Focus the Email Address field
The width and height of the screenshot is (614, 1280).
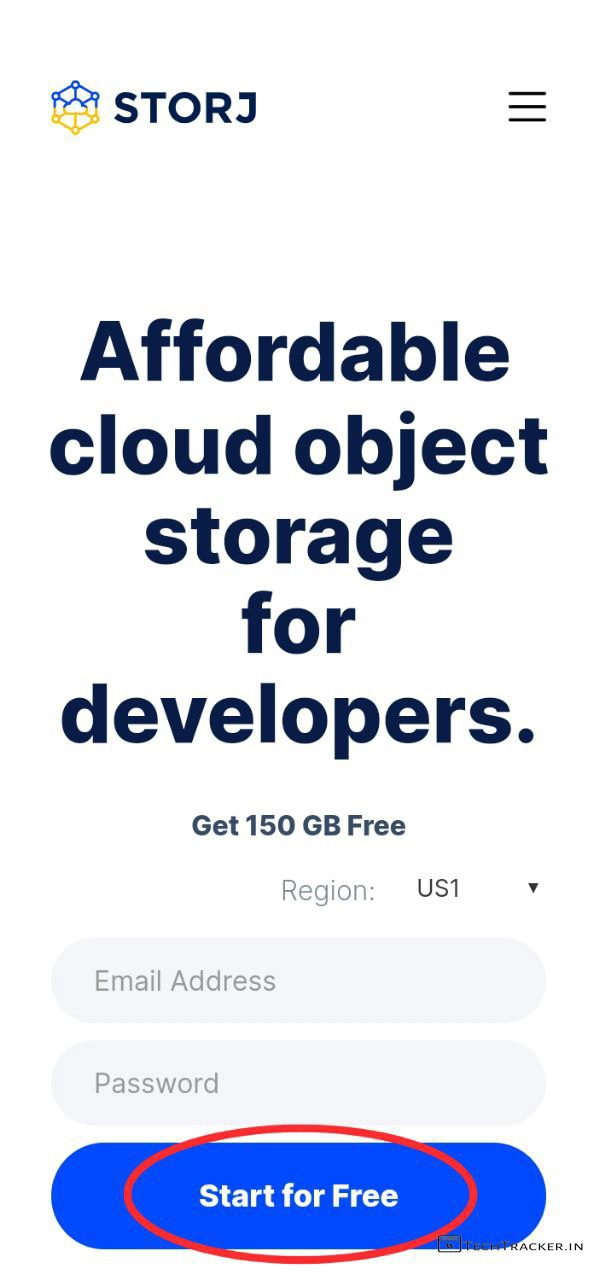298,981
